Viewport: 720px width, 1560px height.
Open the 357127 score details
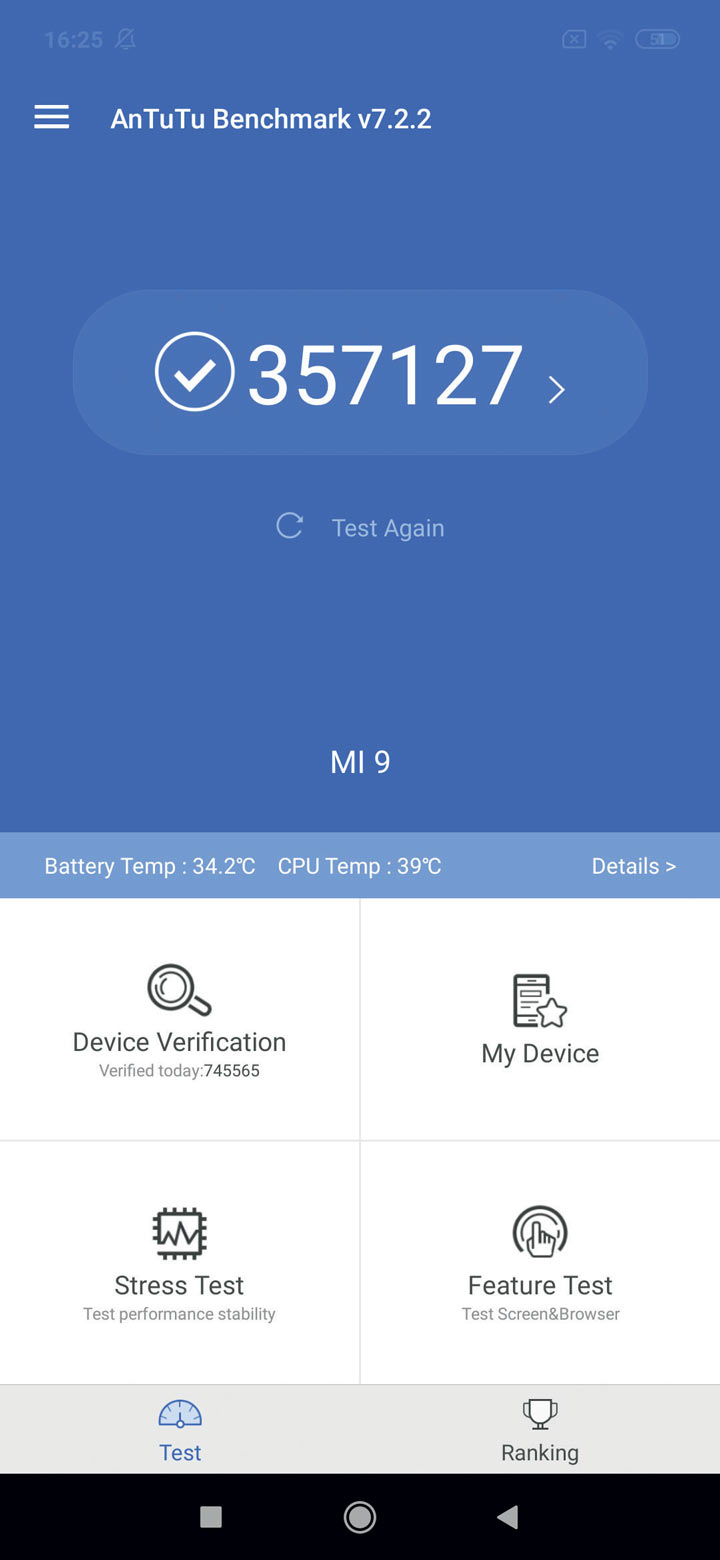click(x=360, y=374)
